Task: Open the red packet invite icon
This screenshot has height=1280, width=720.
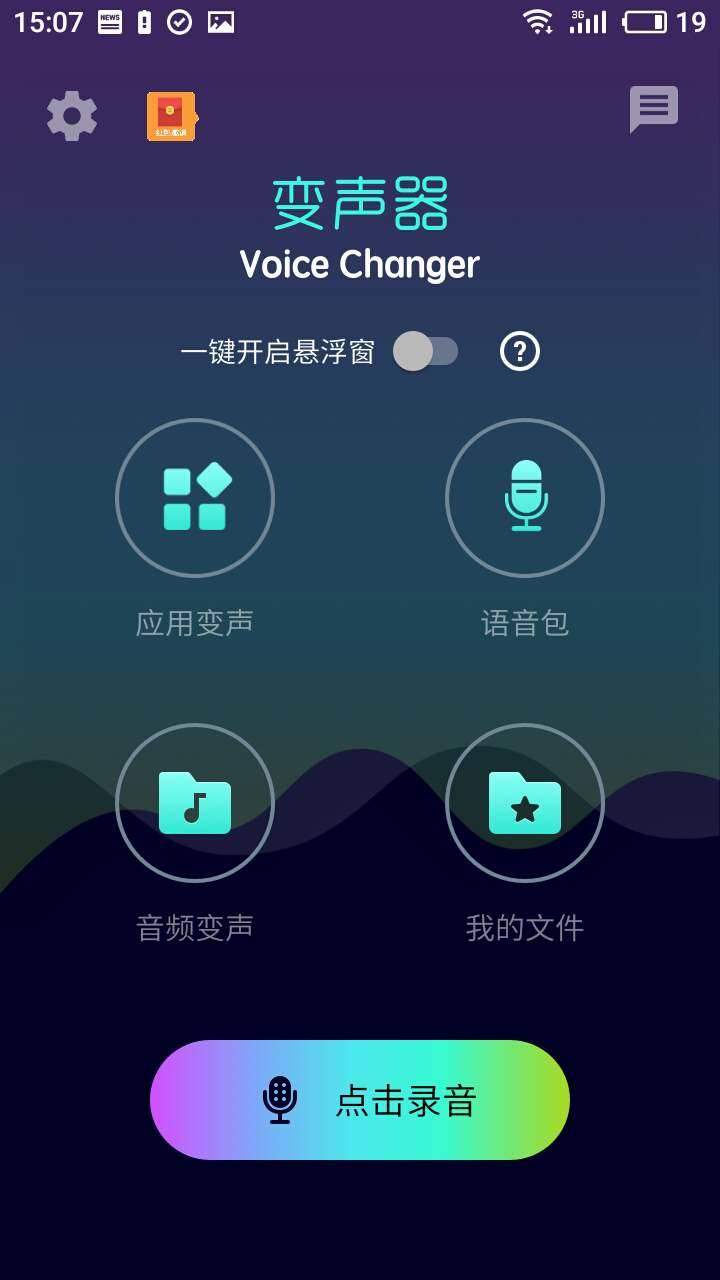Action: pos(171,116)
